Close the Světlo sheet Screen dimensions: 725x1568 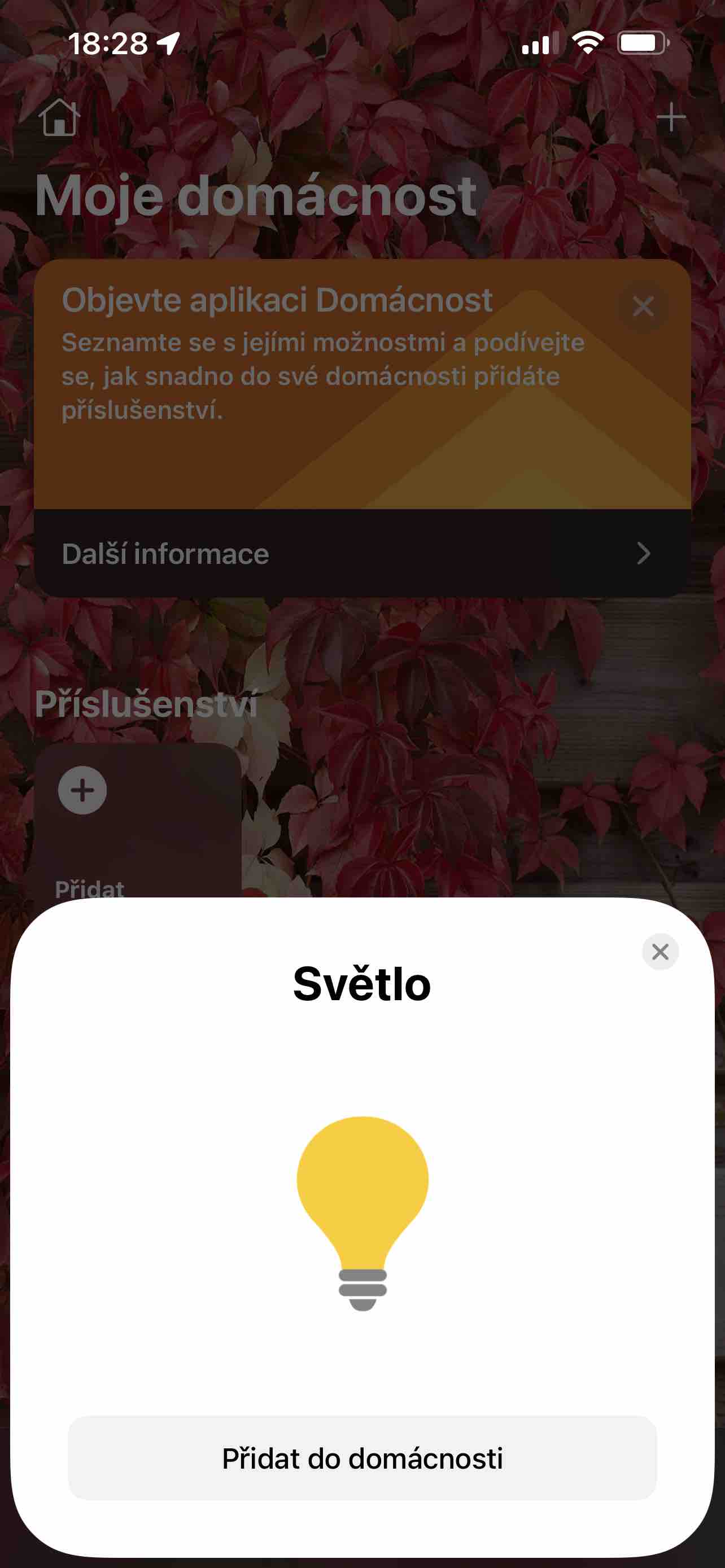point(660,952)
